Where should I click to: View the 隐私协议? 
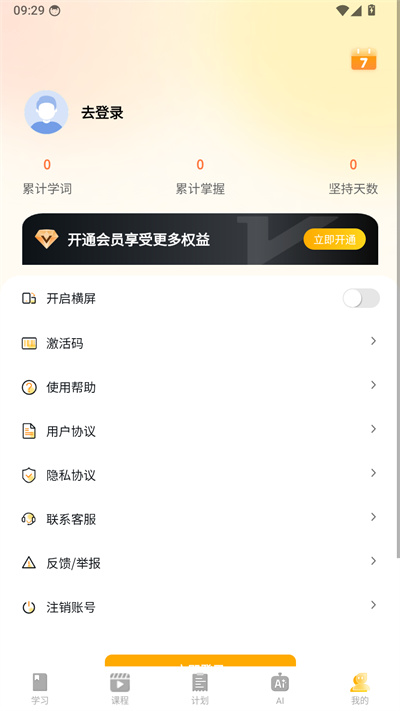pos(200,475)
